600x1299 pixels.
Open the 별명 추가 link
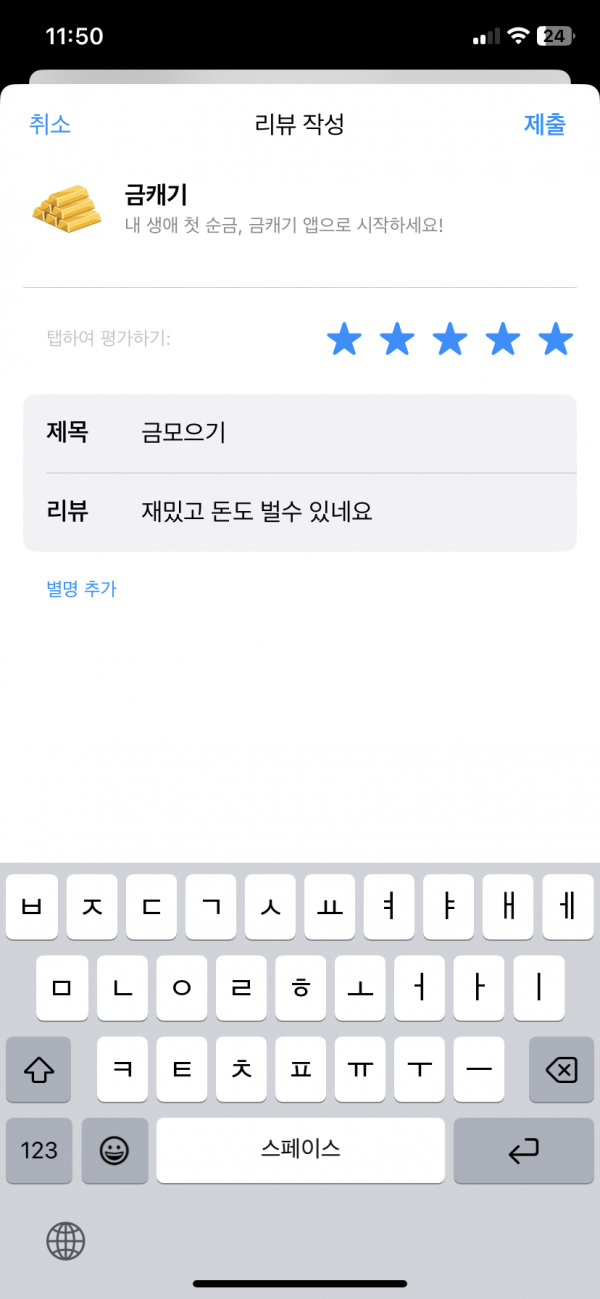pos(82,589)
